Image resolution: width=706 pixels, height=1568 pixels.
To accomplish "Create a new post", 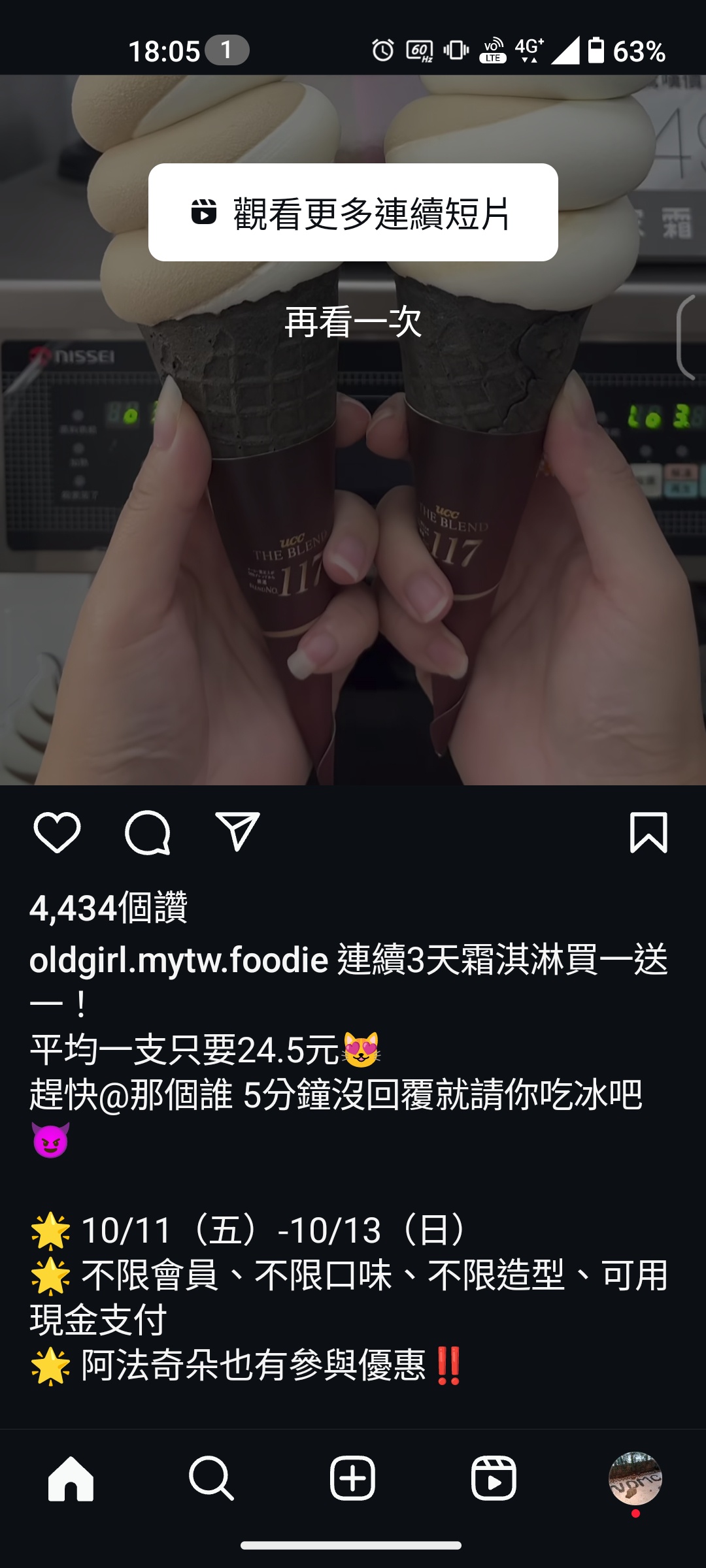I will (x=352, y=1478).
